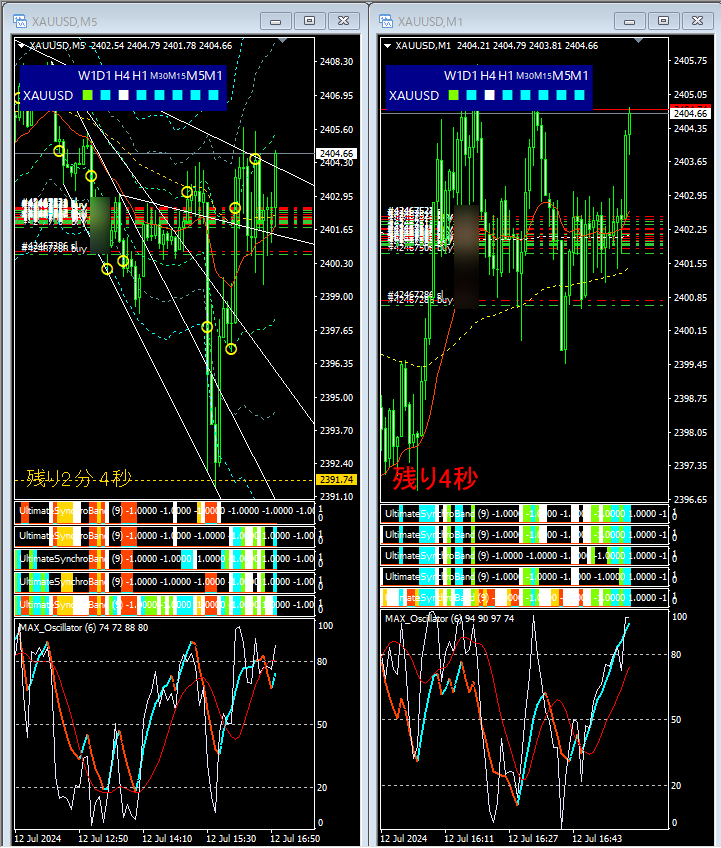
Task: Maximize the XAUUSD,M5 chart window
Action: 309,20
